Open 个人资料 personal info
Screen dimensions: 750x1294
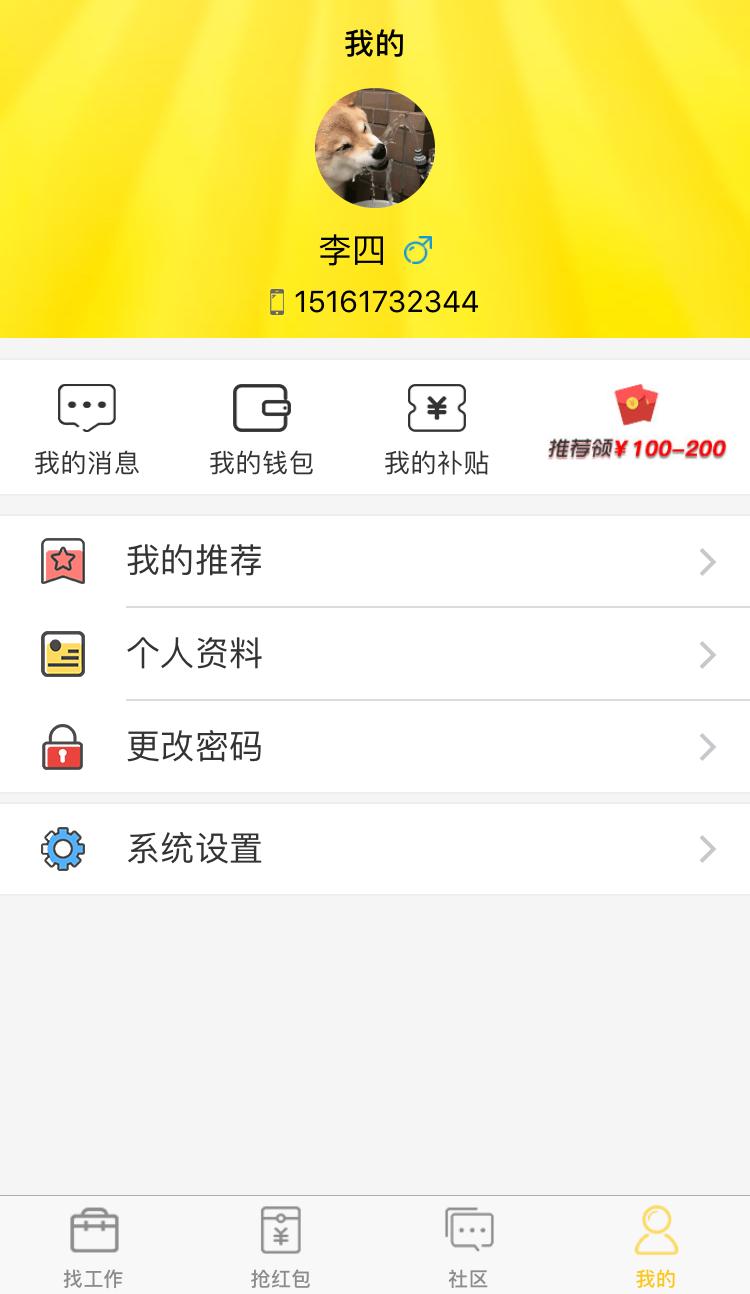pyautogui.click(x=375, y=654)
